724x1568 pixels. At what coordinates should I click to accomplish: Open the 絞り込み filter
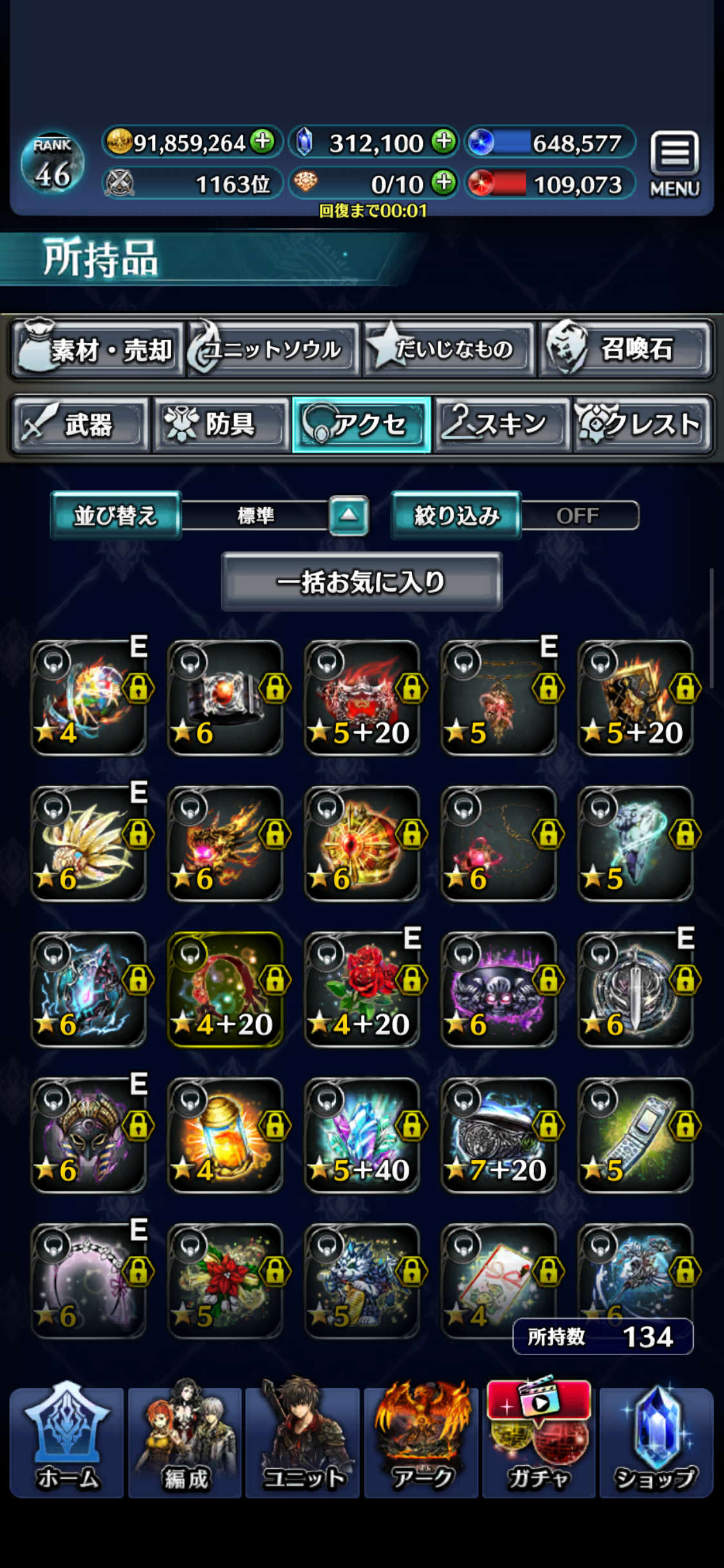click(456, 515)
